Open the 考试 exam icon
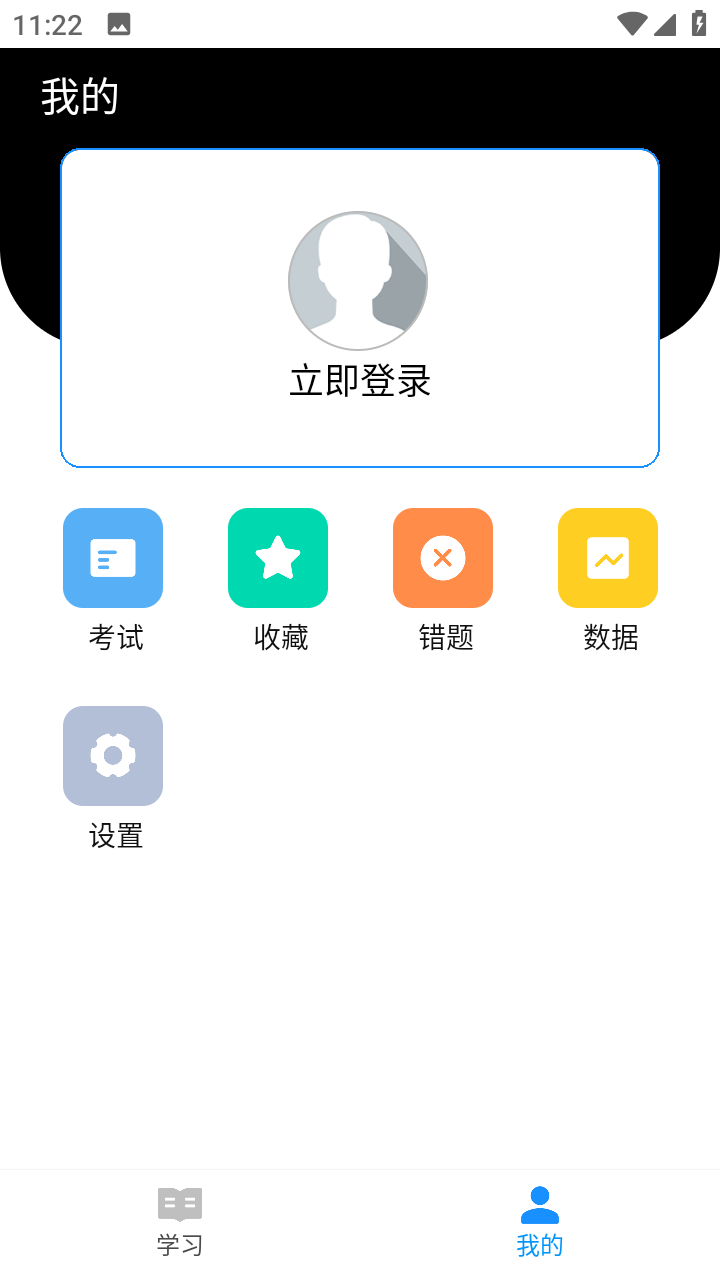The image size is (720, 1280). [x=112, y=558]
